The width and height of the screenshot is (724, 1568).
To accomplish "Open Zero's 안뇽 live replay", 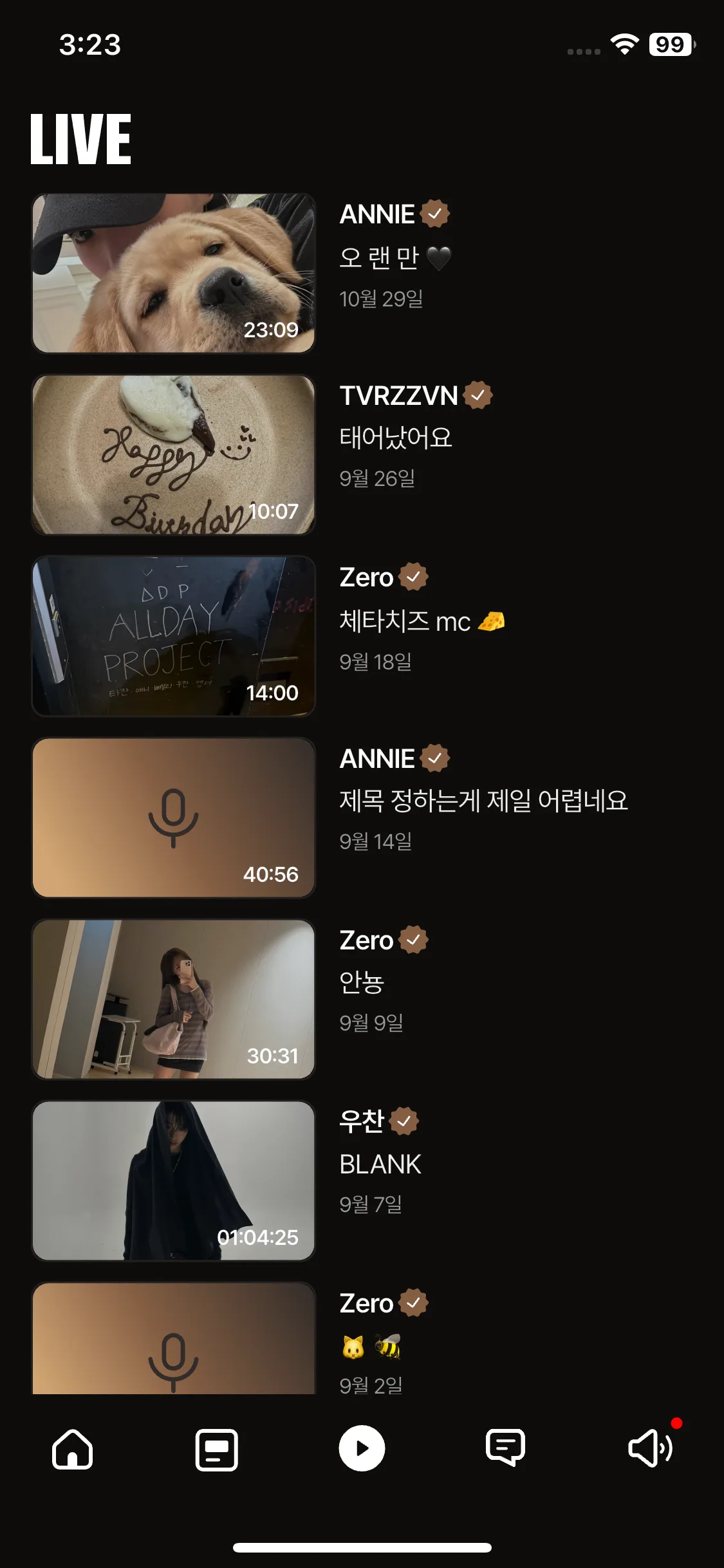I will (174, 1000).
